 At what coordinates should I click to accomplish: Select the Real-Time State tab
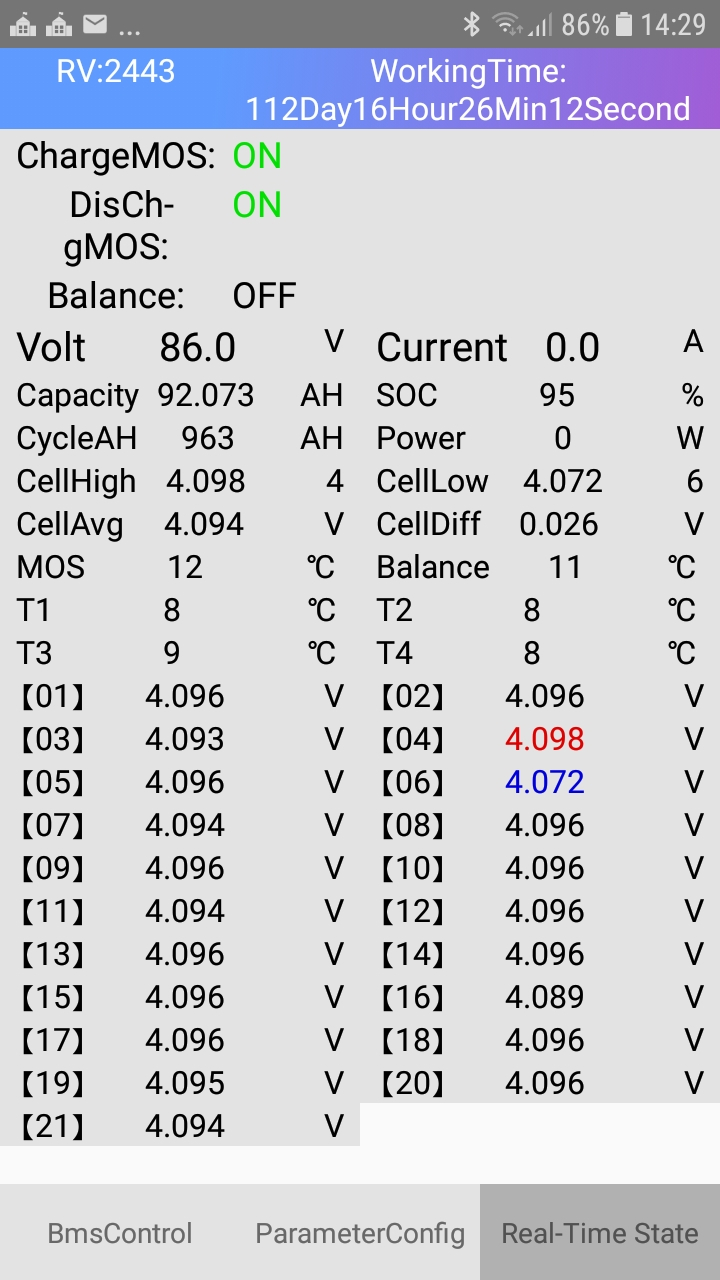point(600,1233)
